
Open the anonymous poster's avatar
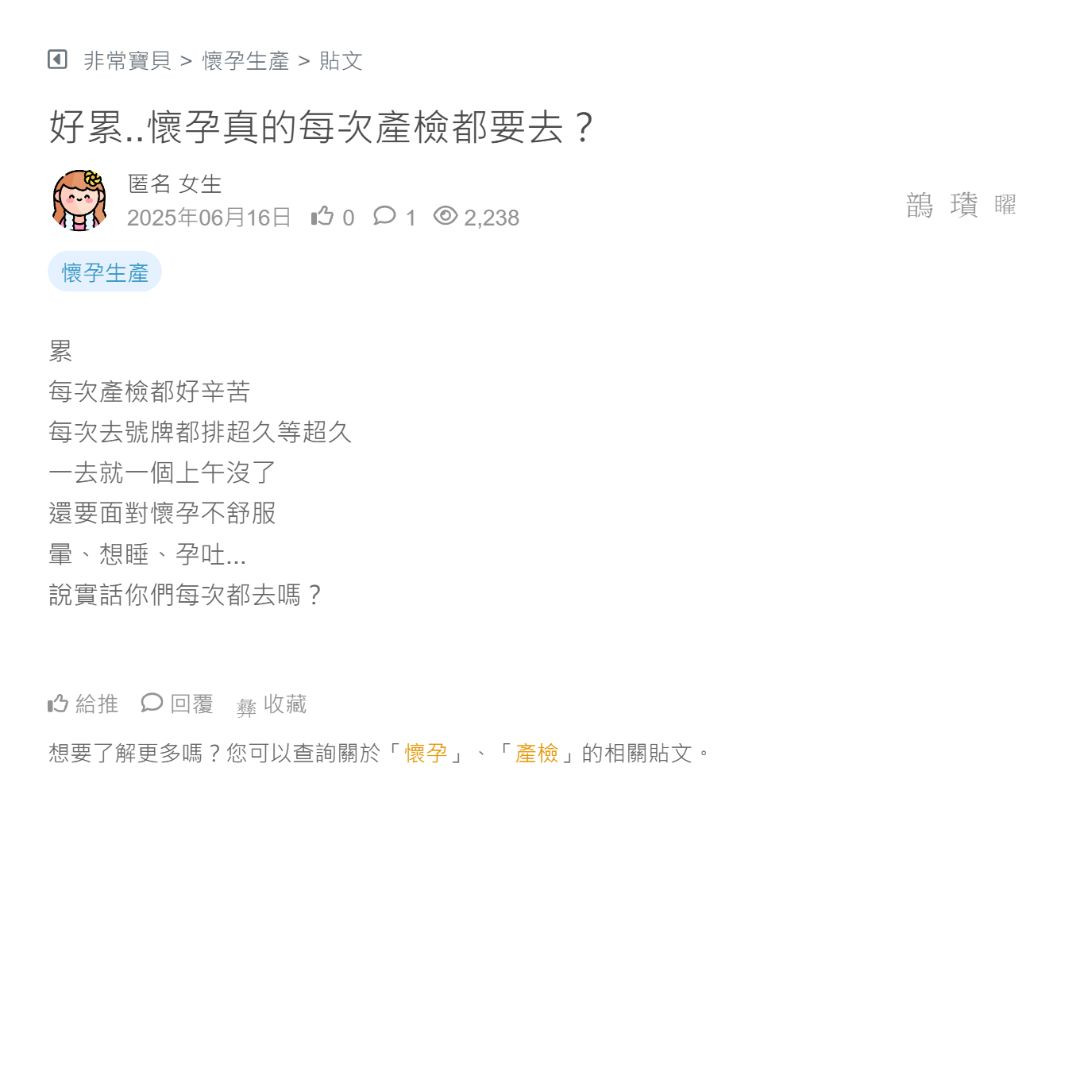click(x=80, y=200)
